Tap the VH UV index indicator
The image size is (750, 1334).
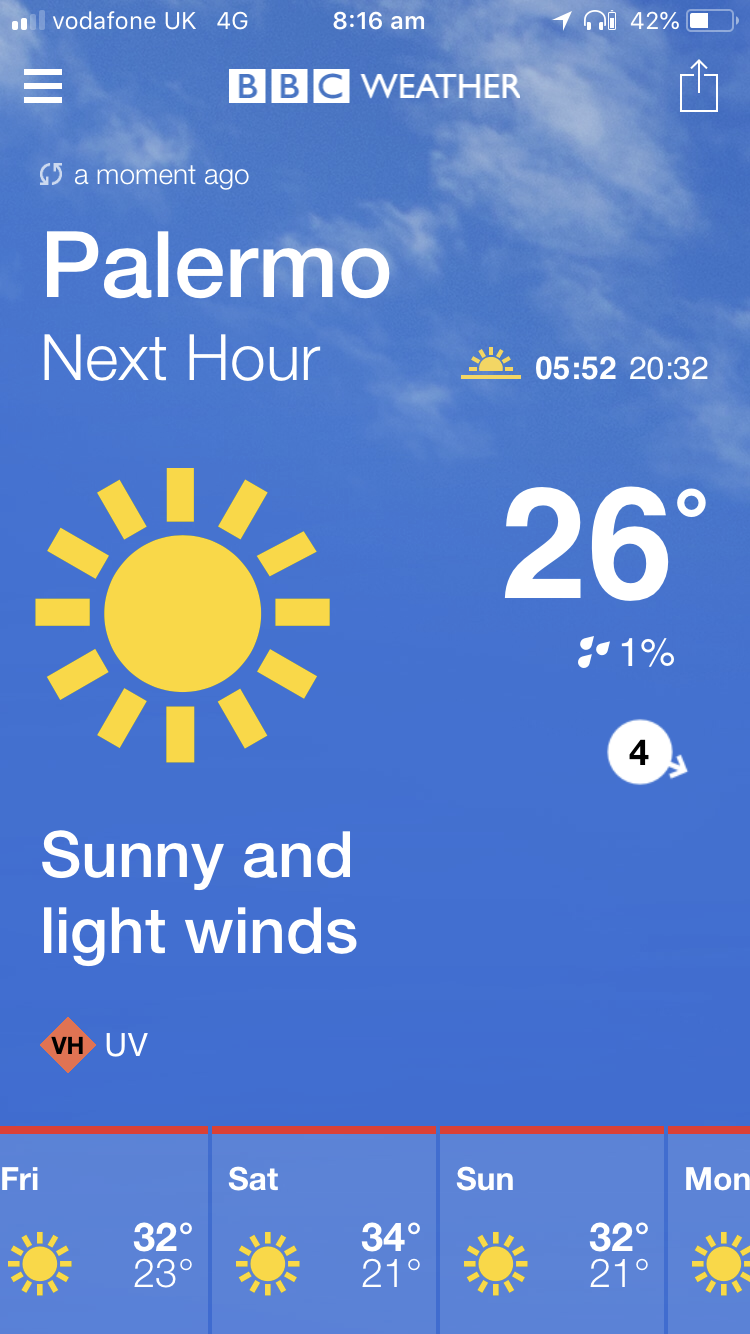click(68, 1045)
